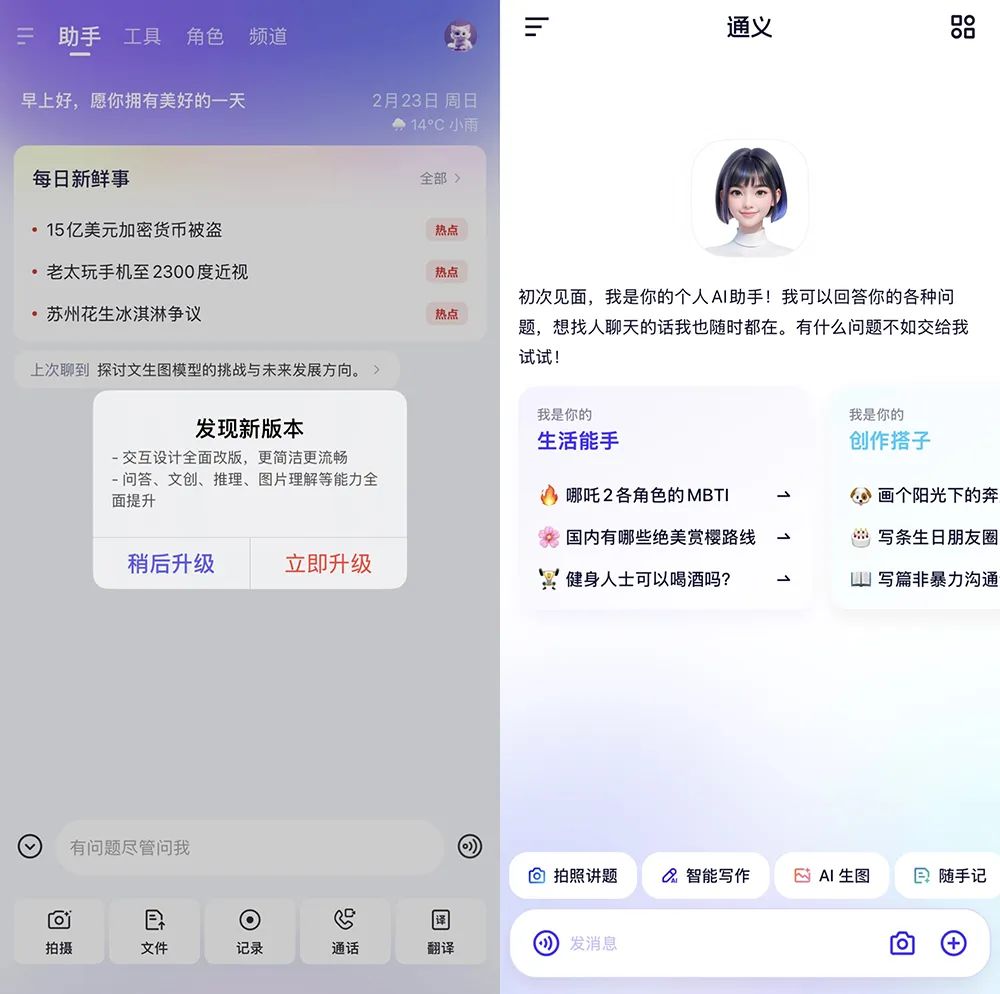Open the profile avatar beside 频道
Image resolution: width=1000 pixels, height=994 pixels.
click(460, 36)
